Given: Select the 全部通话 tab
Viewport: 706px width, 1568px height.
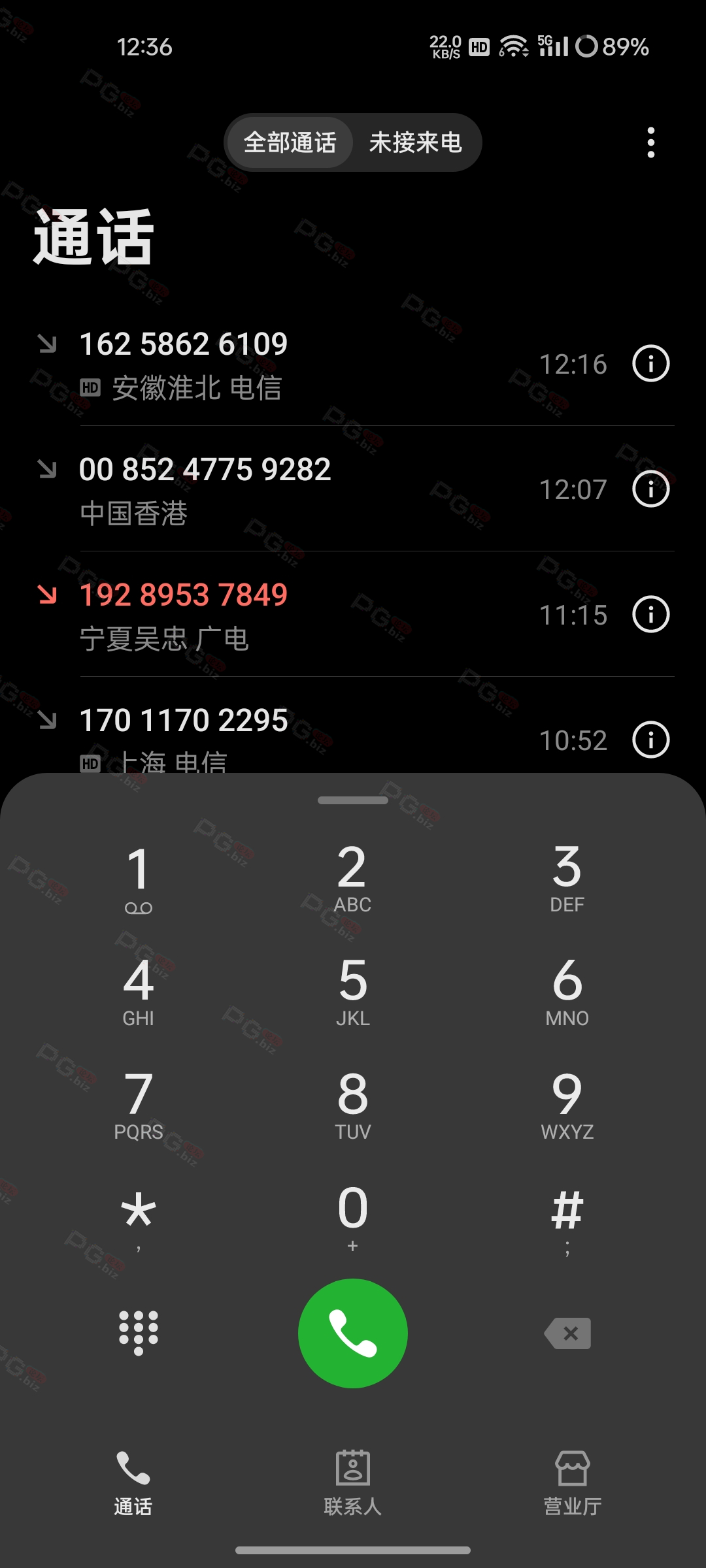Looking at the screenshot, I should pyautogui.click(x=290, y=142).
